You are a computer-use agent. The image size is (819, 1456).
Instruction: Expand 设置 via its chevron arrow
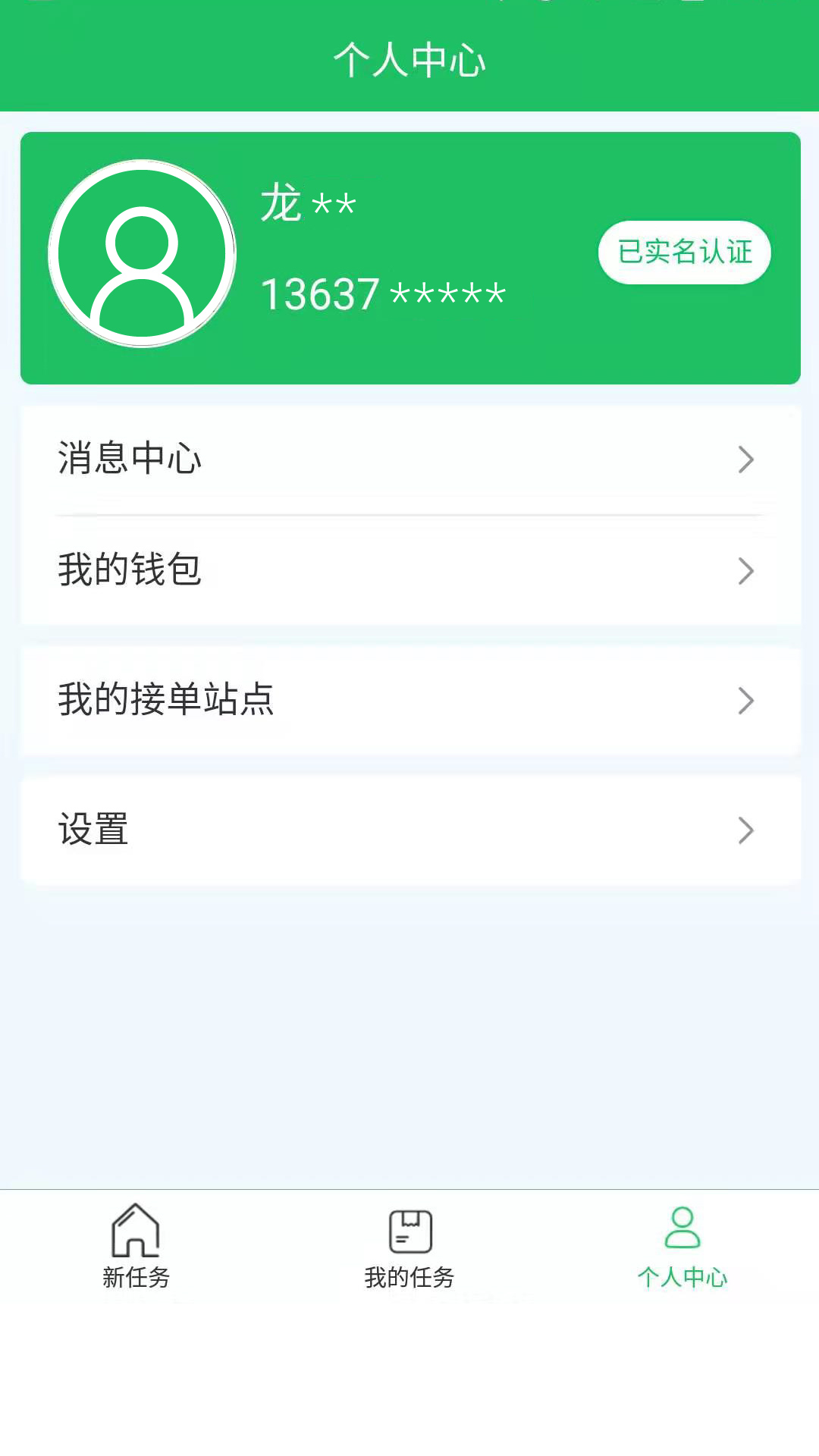click(x=746, y=831)
